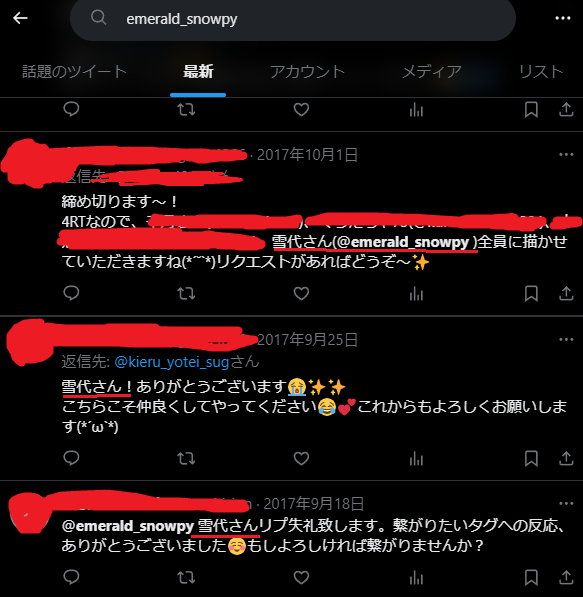Open the @kieru_yotei_sug reply link

tap(172, 362)
